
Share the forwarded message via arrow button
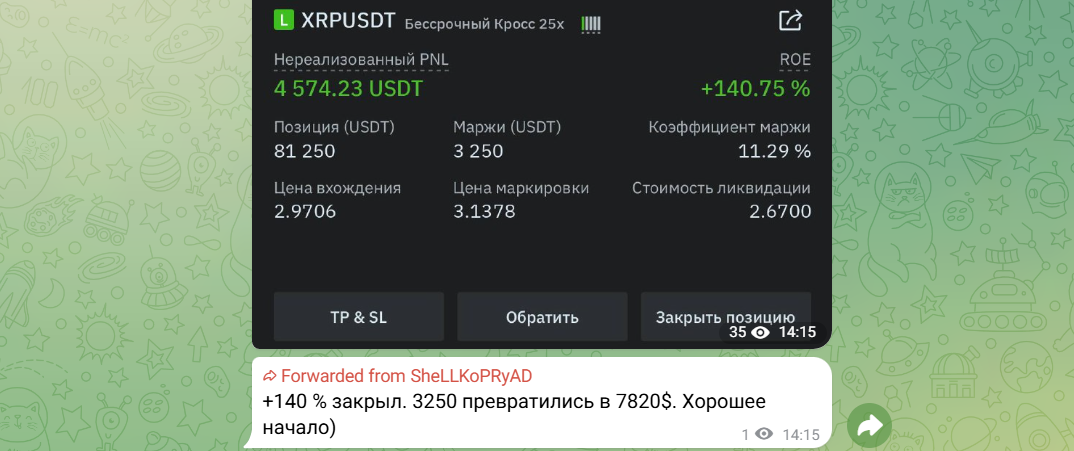(x=869, y=427)
